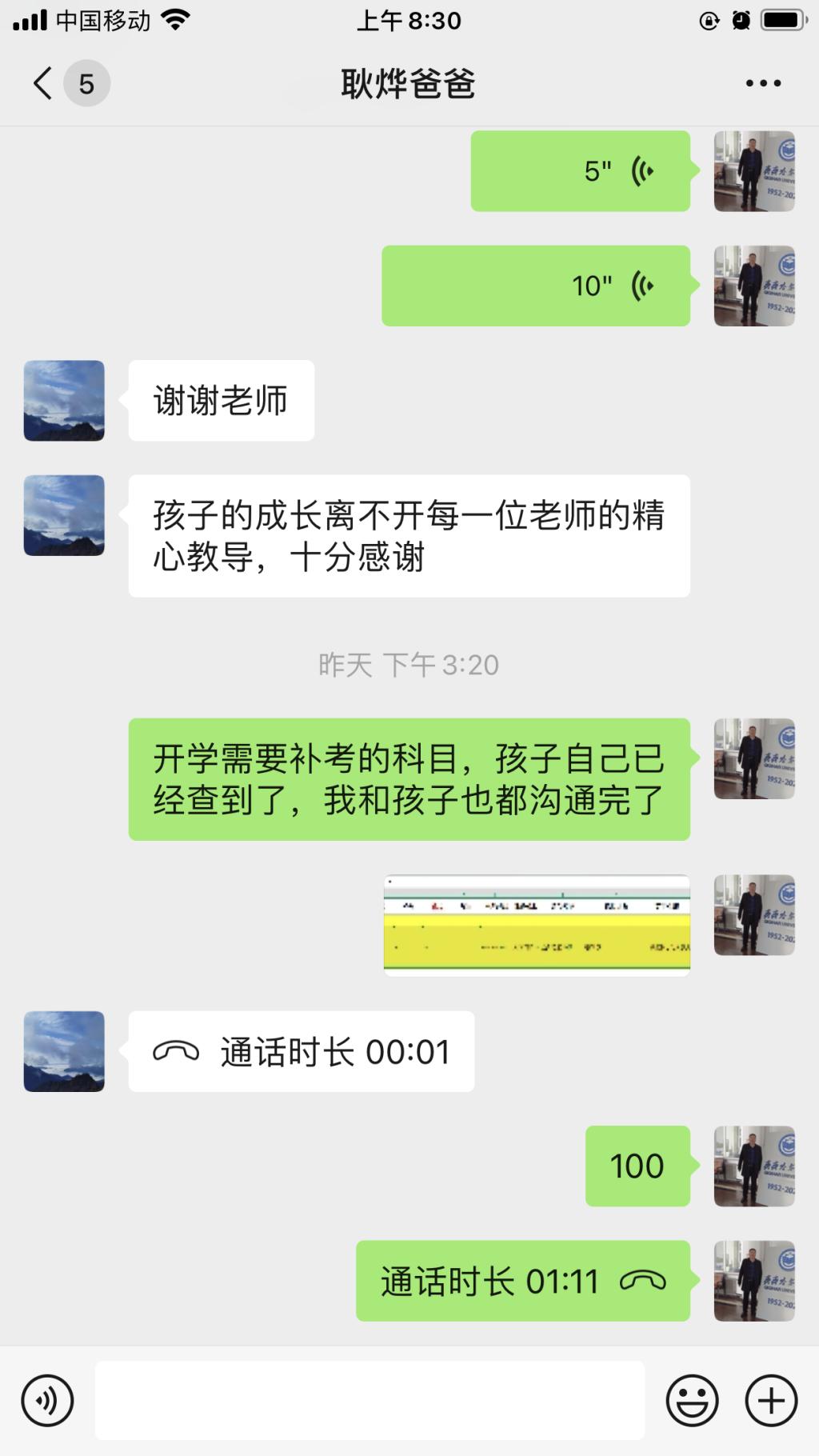Play the 5-second voice message
This screenshot has height=1456, width=819.
point(580,171)
